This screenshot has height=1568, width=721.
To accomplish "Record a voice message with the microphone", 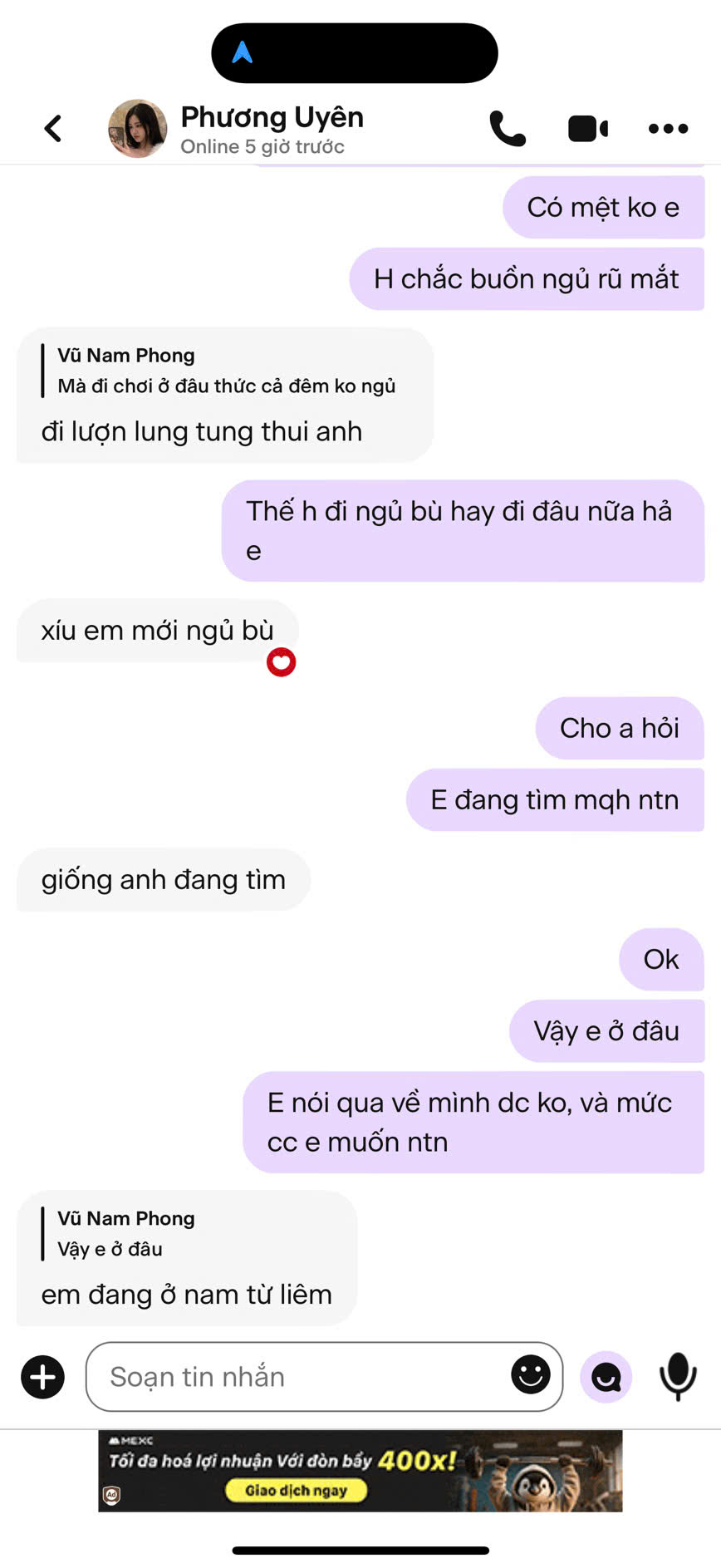I will coord(678,1376).
